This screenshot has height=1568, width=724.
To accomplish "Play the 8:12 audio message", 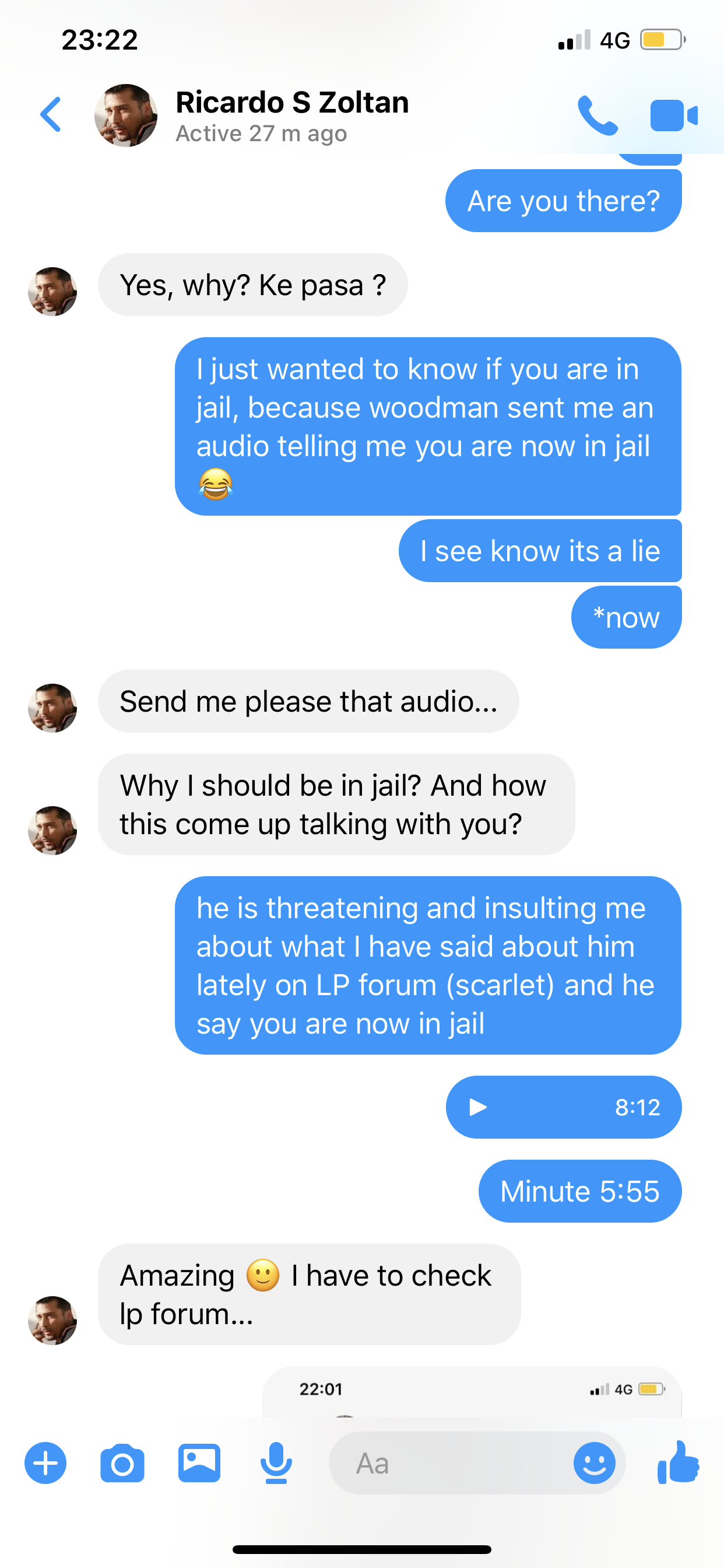I will [478, 1107].
